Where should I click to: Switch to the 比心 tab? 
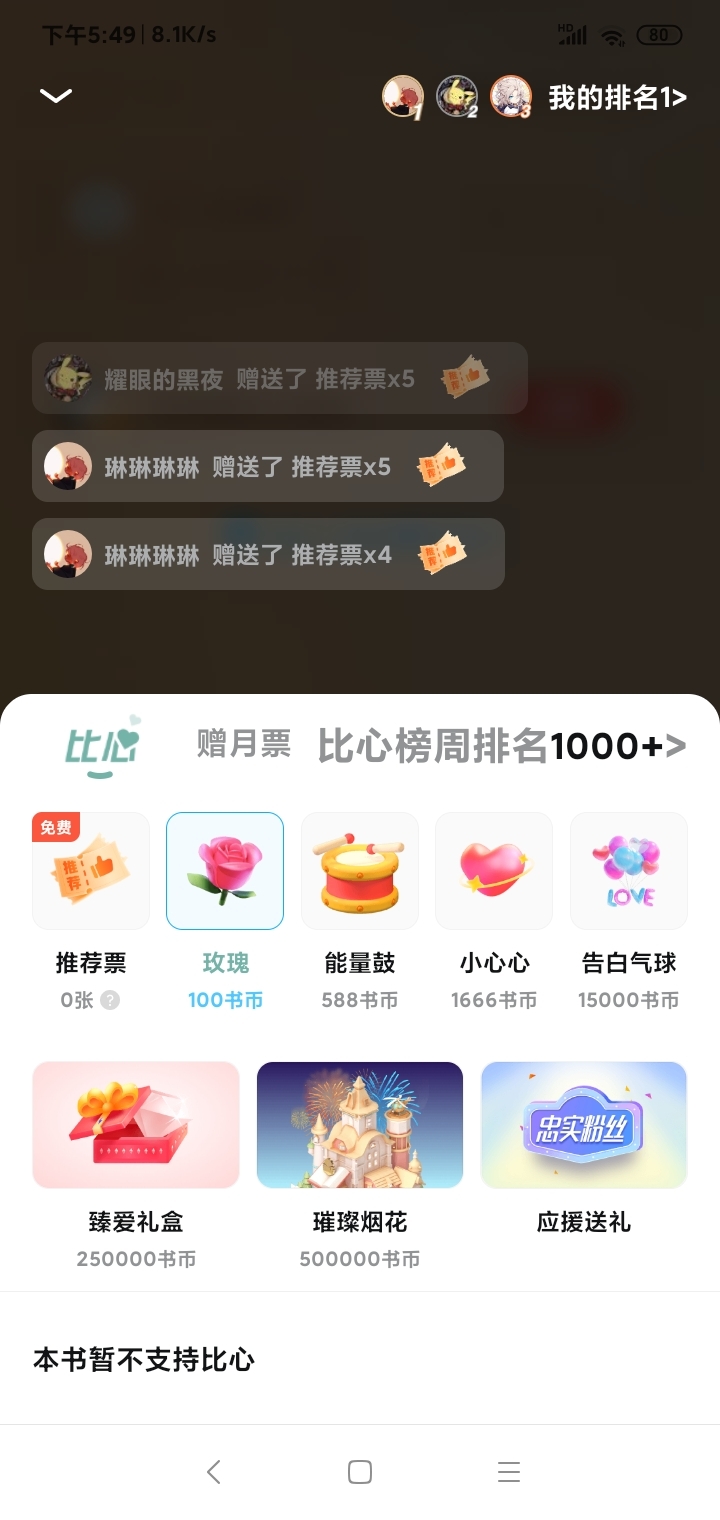pyautogui.click(x=103, y=746)
